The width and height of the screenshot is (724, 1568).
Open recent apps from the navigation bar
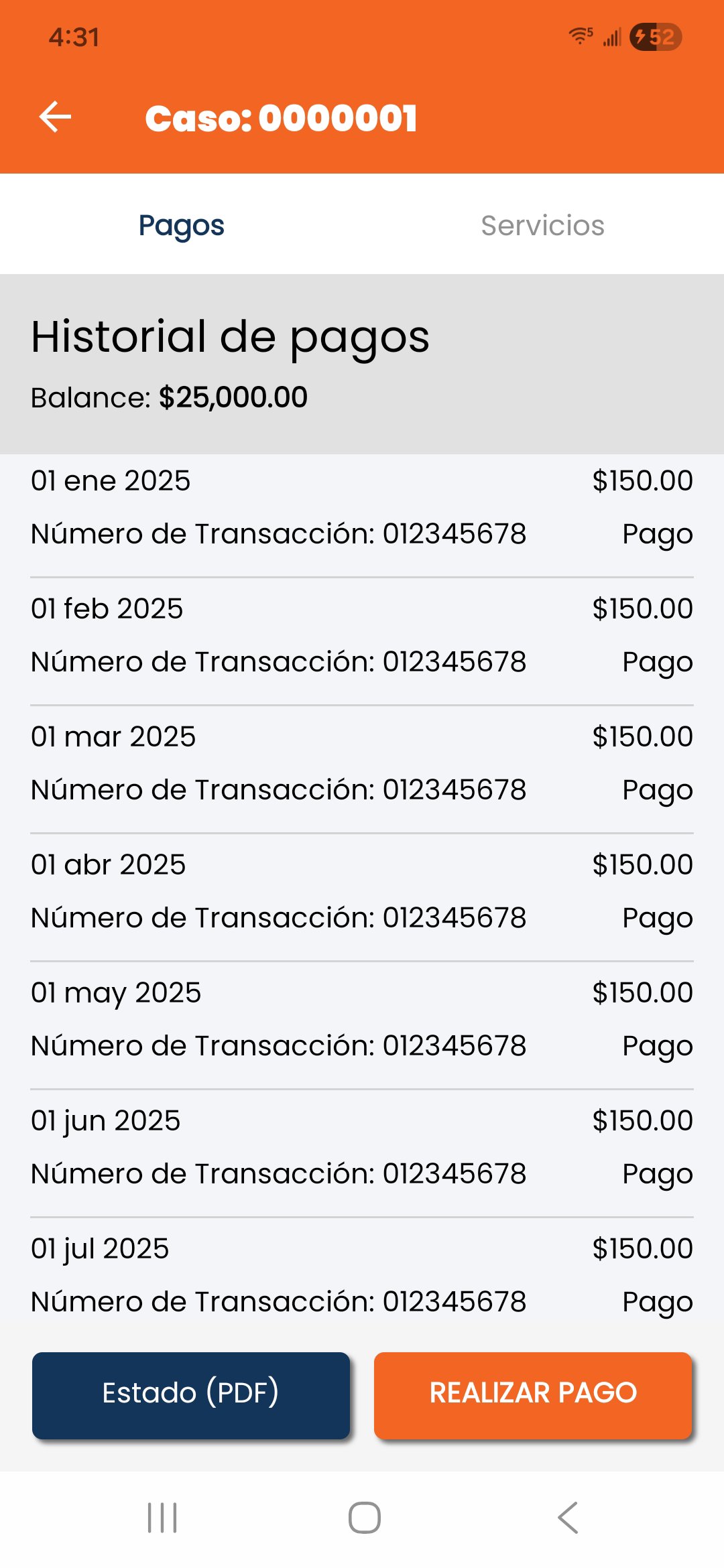(162, 1518)
